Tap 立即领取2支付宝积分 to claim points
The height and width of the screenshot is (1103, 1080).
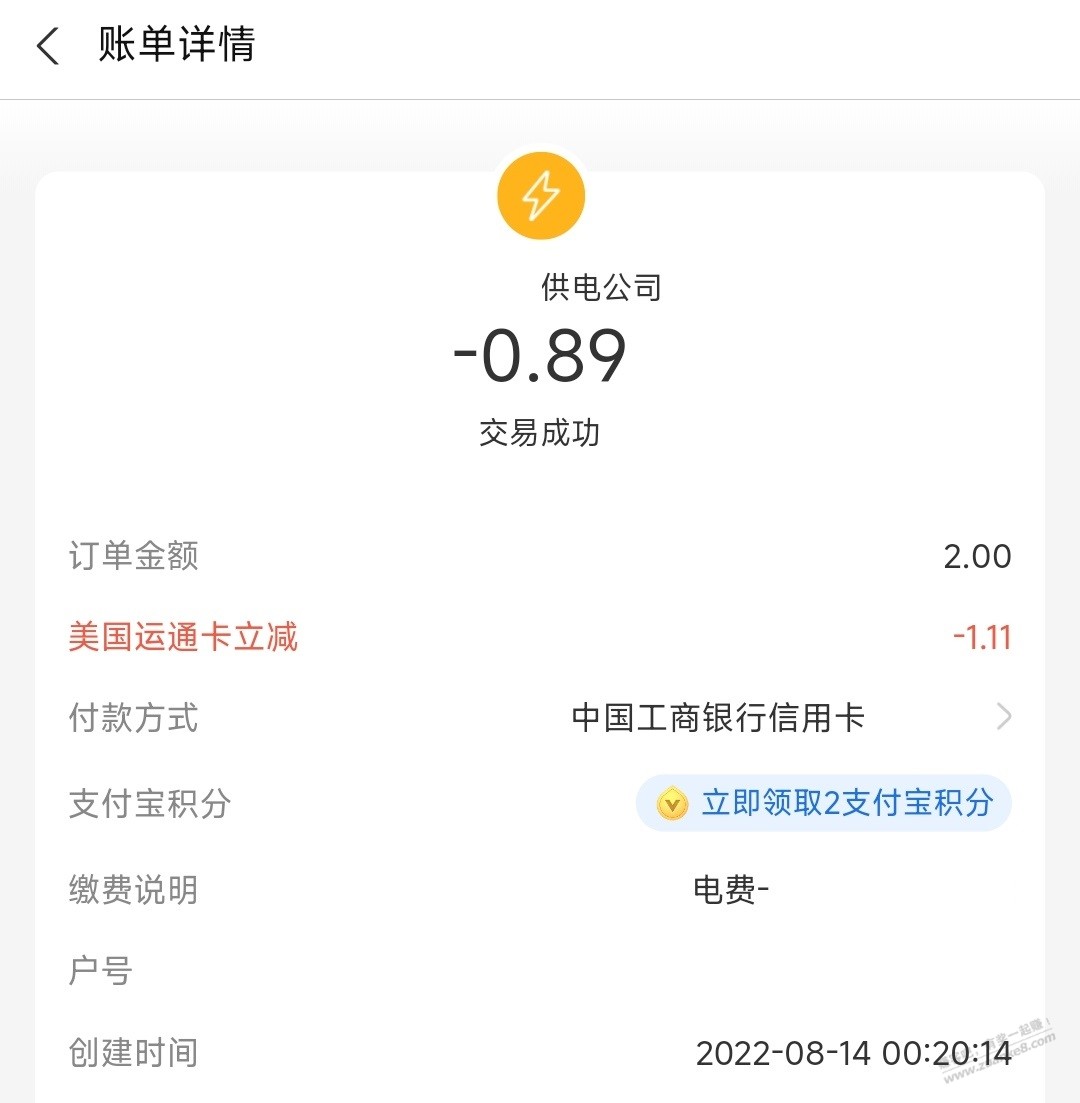coord(845,803)
